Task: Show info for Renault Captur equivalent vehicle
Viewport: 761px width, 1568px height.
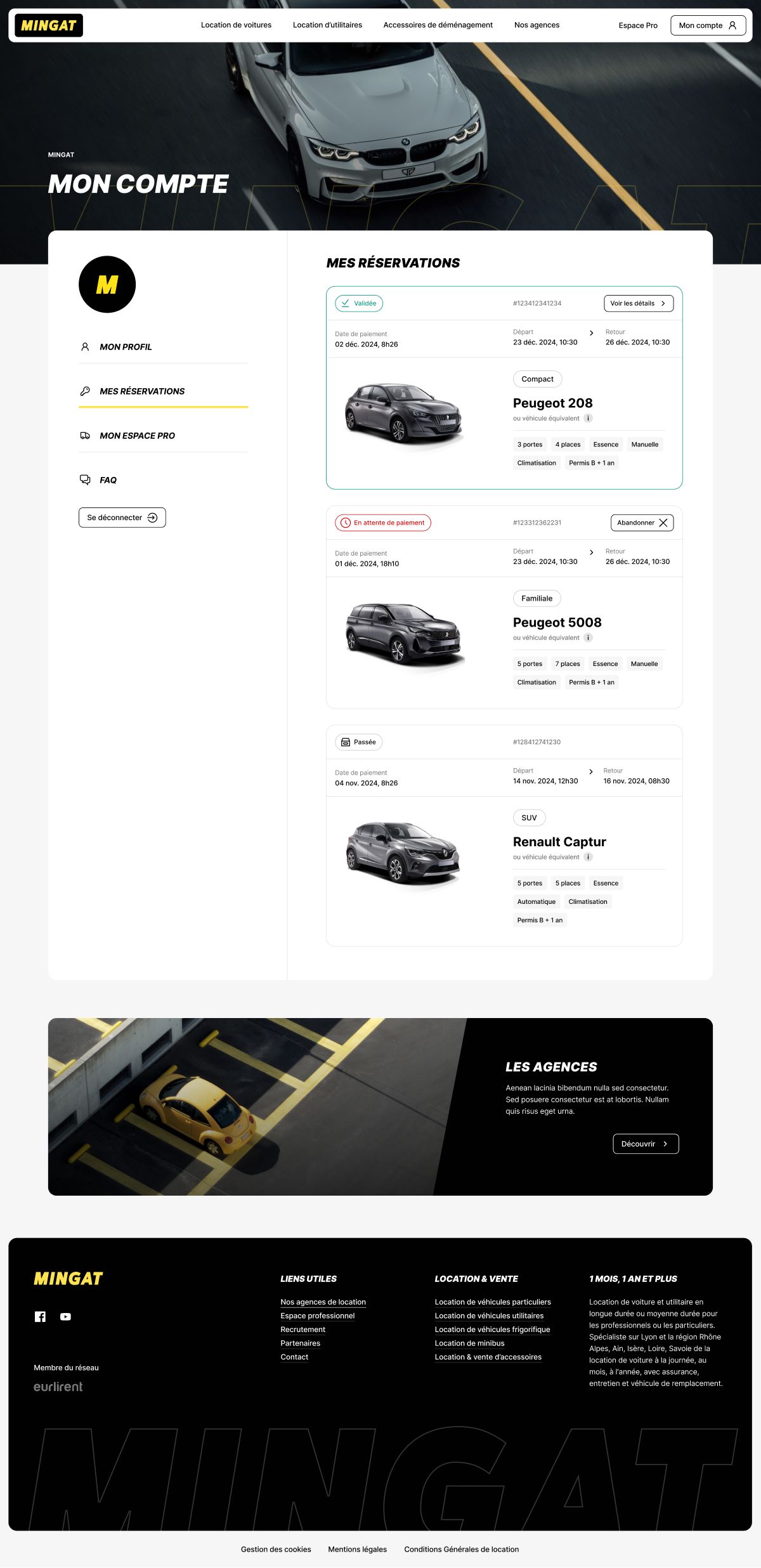Action: 588,857
